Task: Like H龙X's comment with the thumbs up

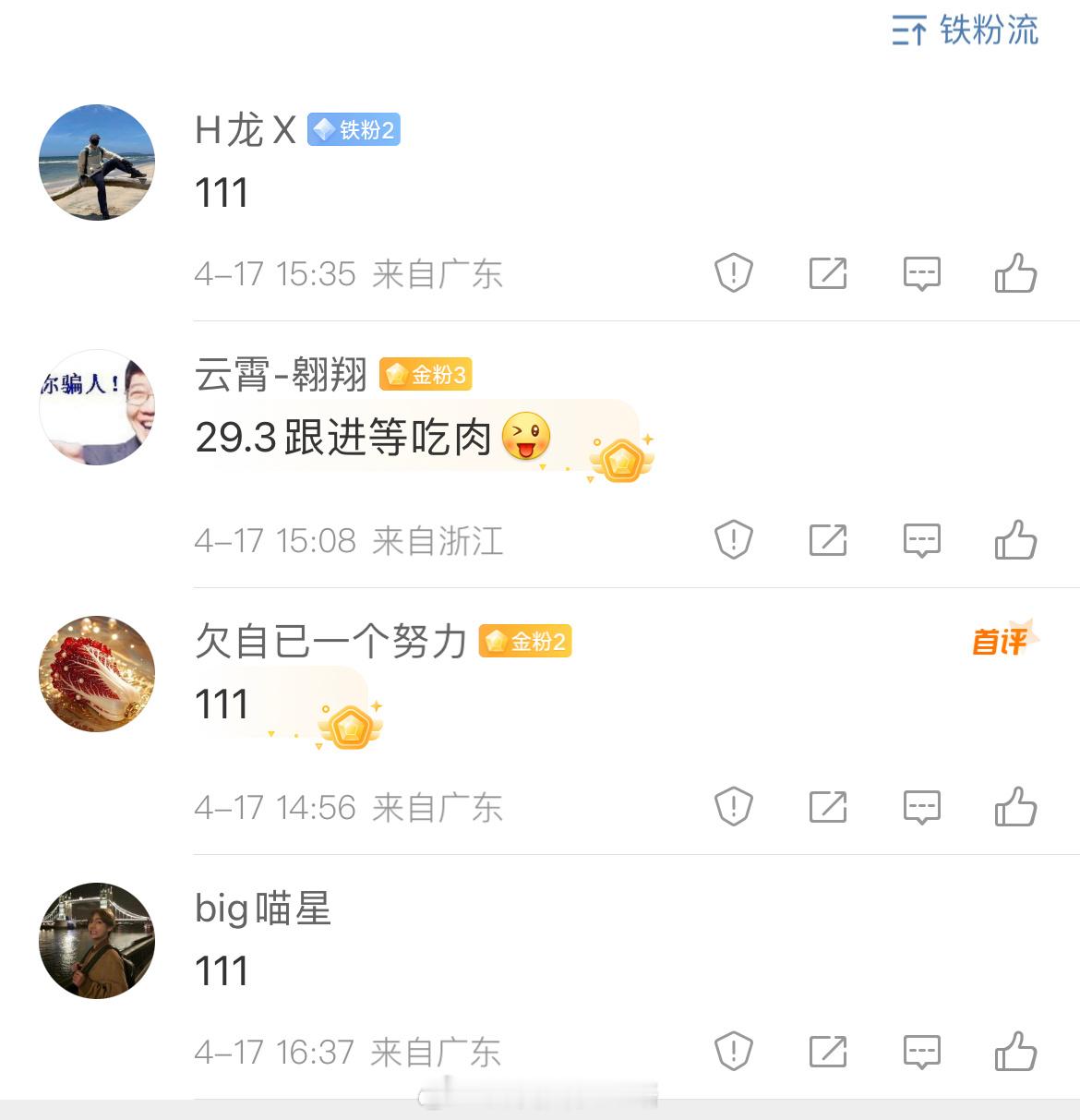Action: 1016,273
